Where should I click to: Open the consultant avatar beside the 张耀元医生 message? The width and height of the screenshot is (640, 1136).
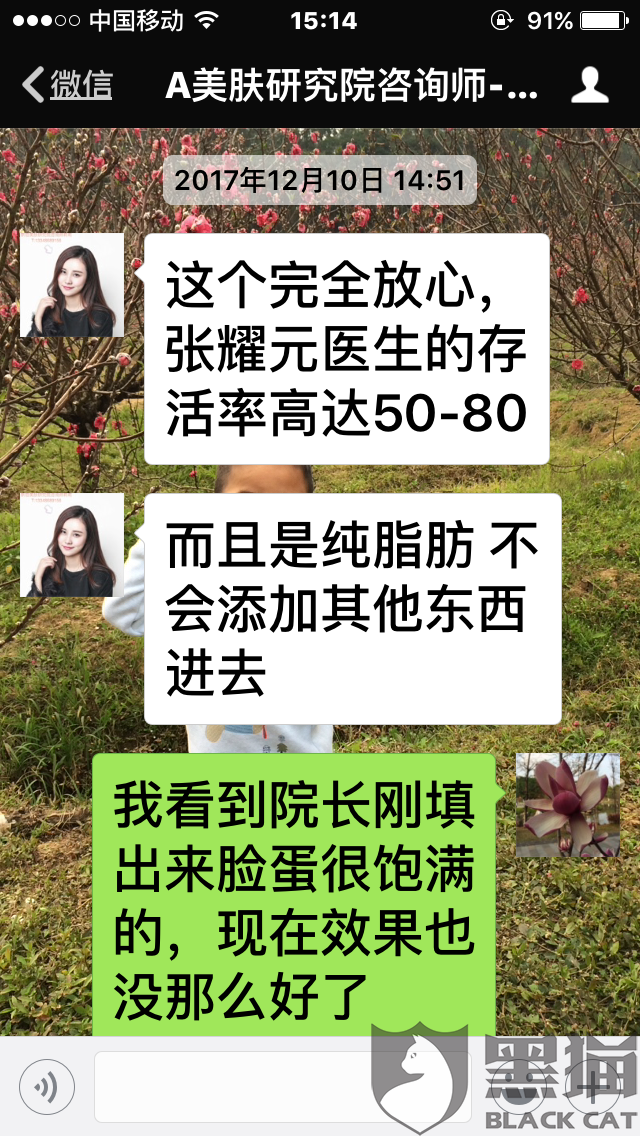coord(72,285)
